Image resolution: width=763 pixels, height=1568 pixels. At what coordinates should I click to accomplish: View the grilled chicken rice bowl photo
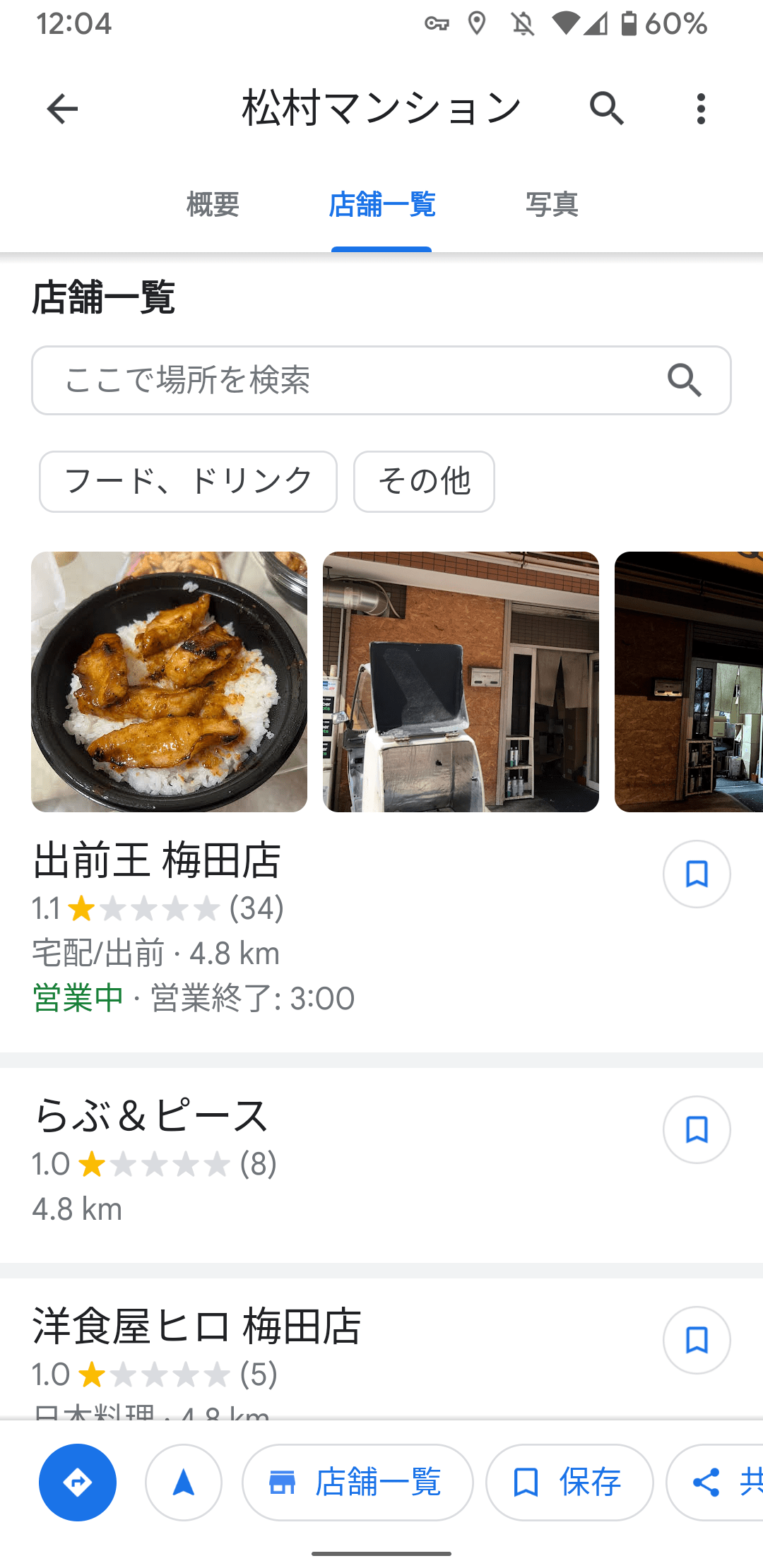coord(170,682)
